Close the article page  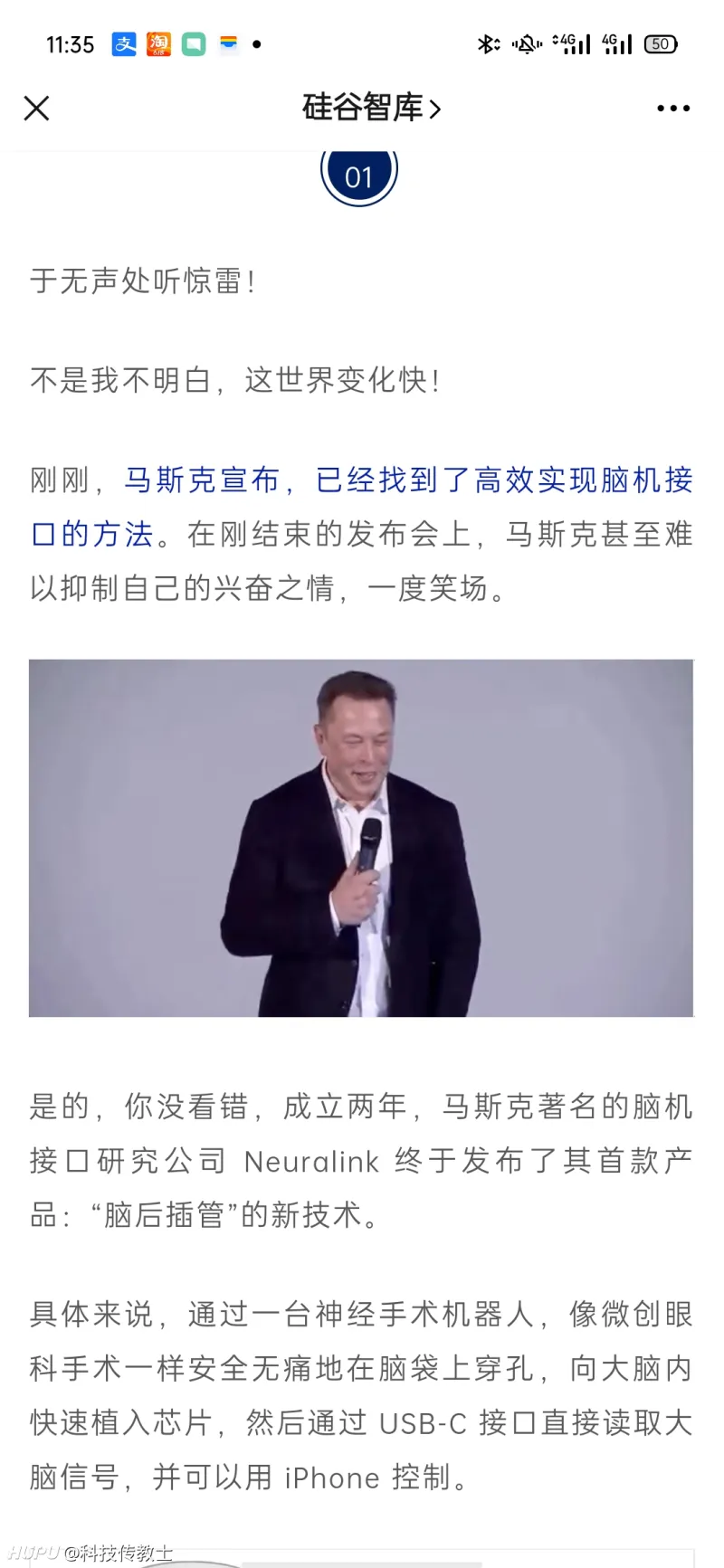[36, 109]
